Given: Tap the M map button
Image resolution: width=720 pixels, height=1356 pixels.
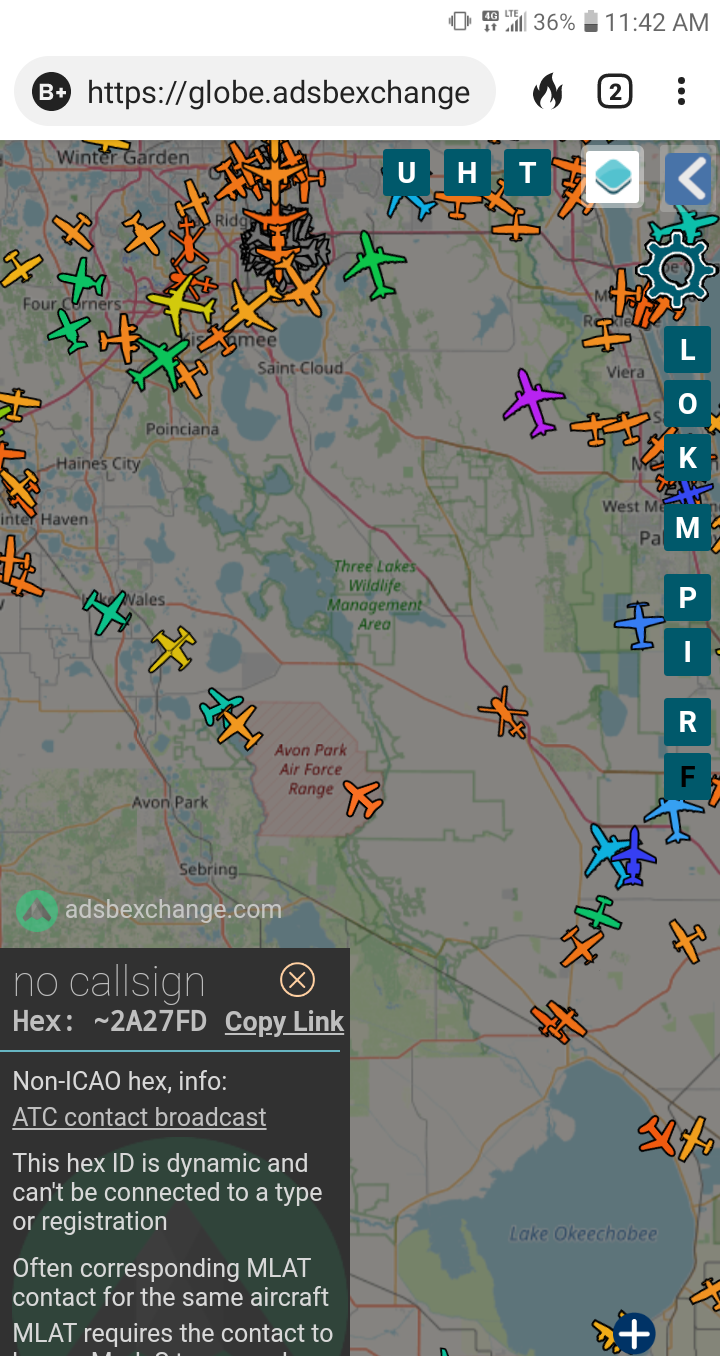Looking at the screenshot, I should tap(688, 527).
